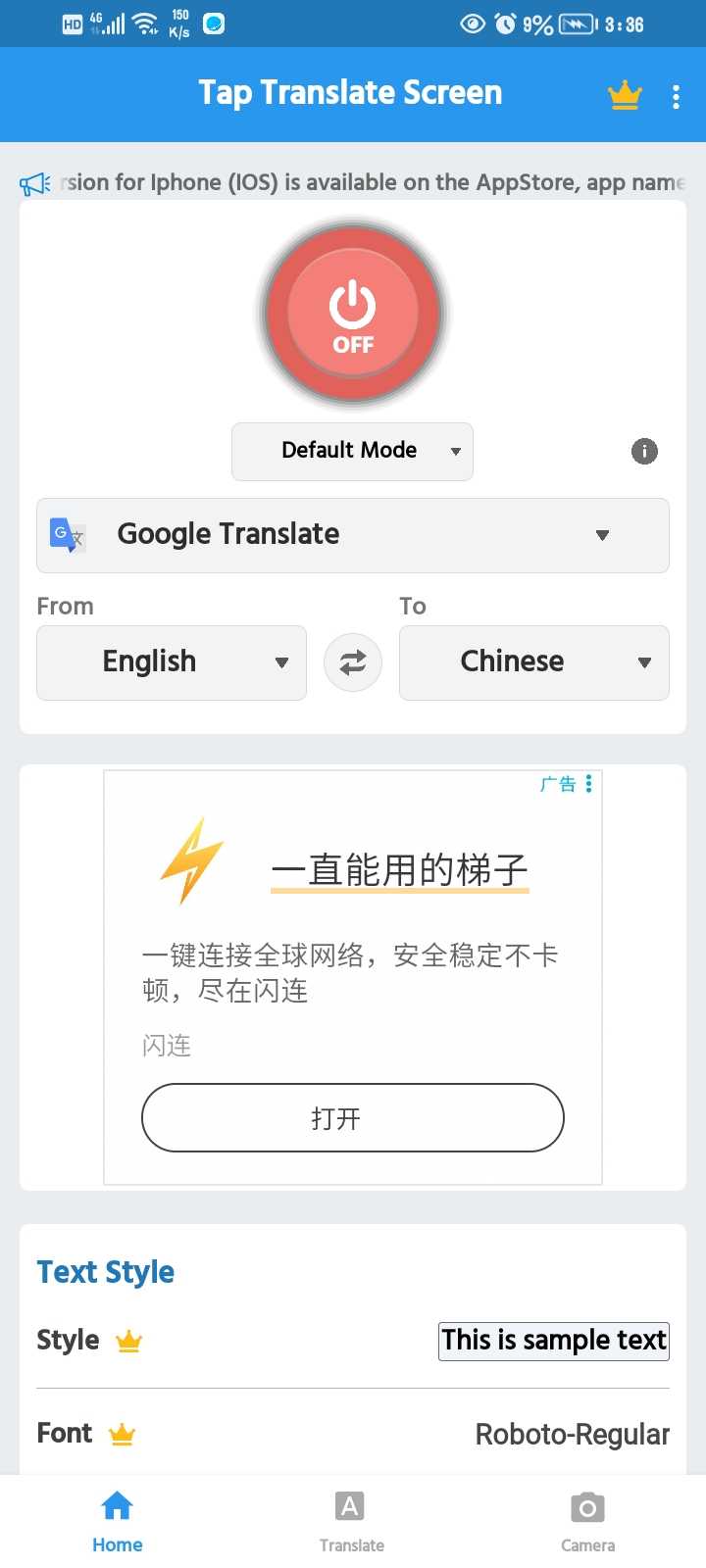This screenshot has height=1568, width=706.
Task: Switch to the Camera tab
Action: 587,1521
